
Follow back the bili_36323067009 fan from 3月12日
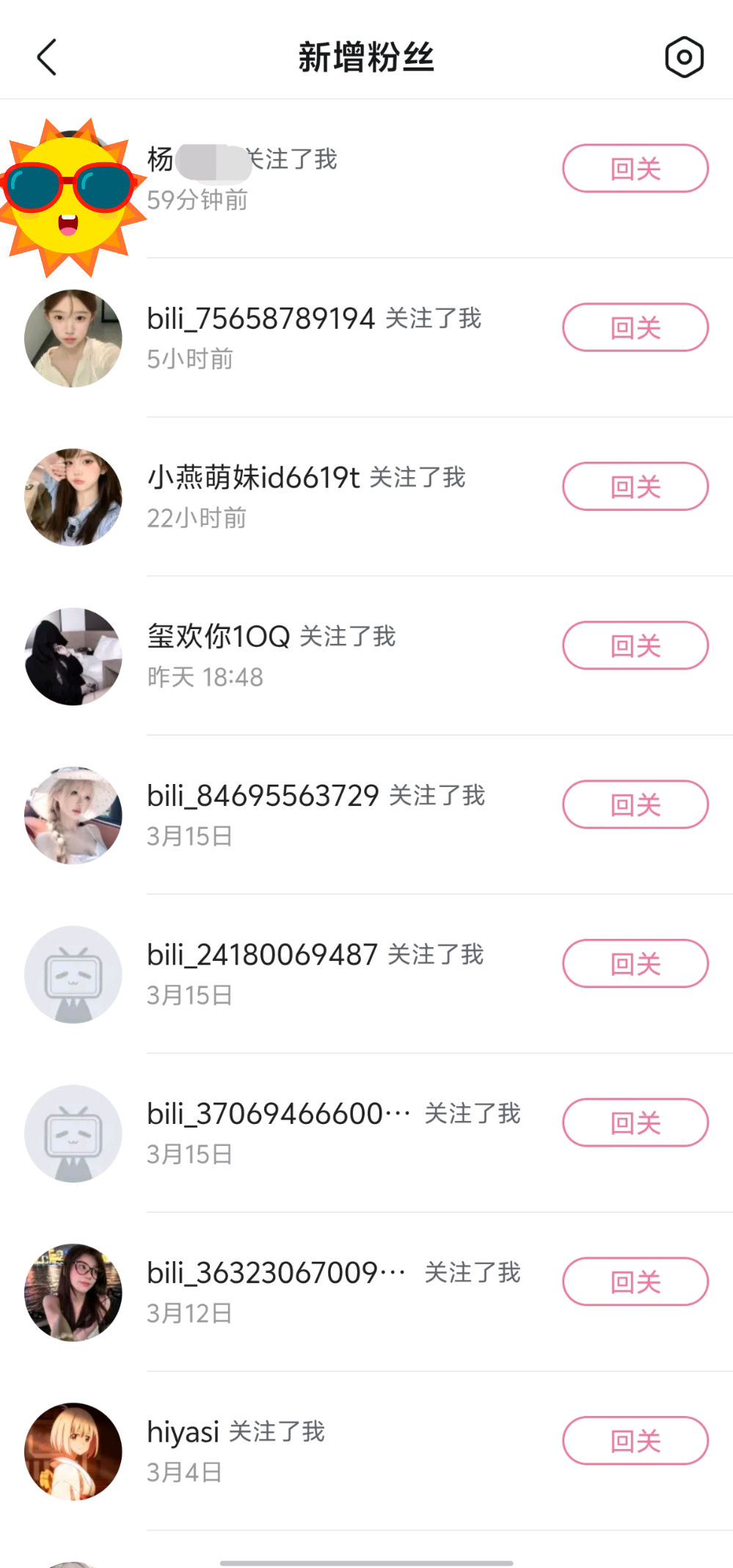coord(635,1282)
